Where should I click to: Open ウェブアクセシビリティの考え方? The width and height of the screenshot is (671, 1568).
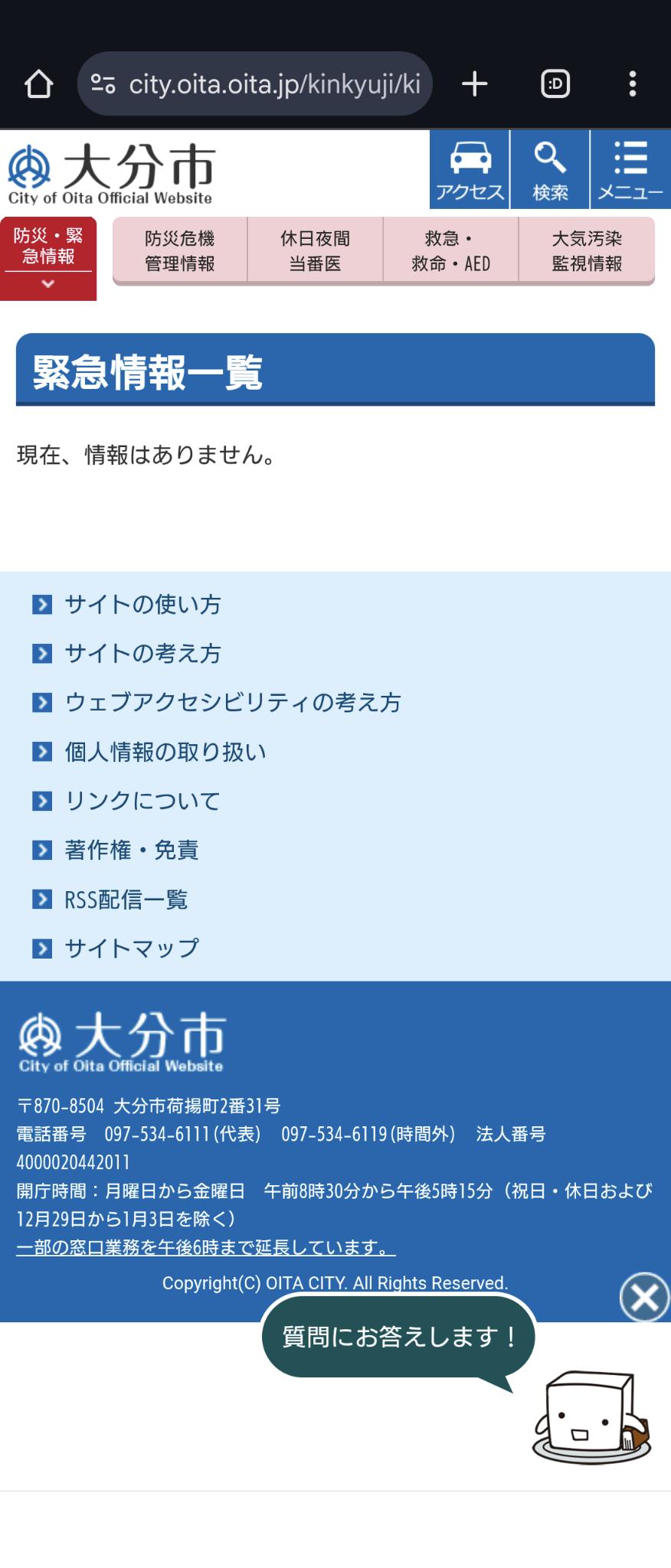point(232,703)
